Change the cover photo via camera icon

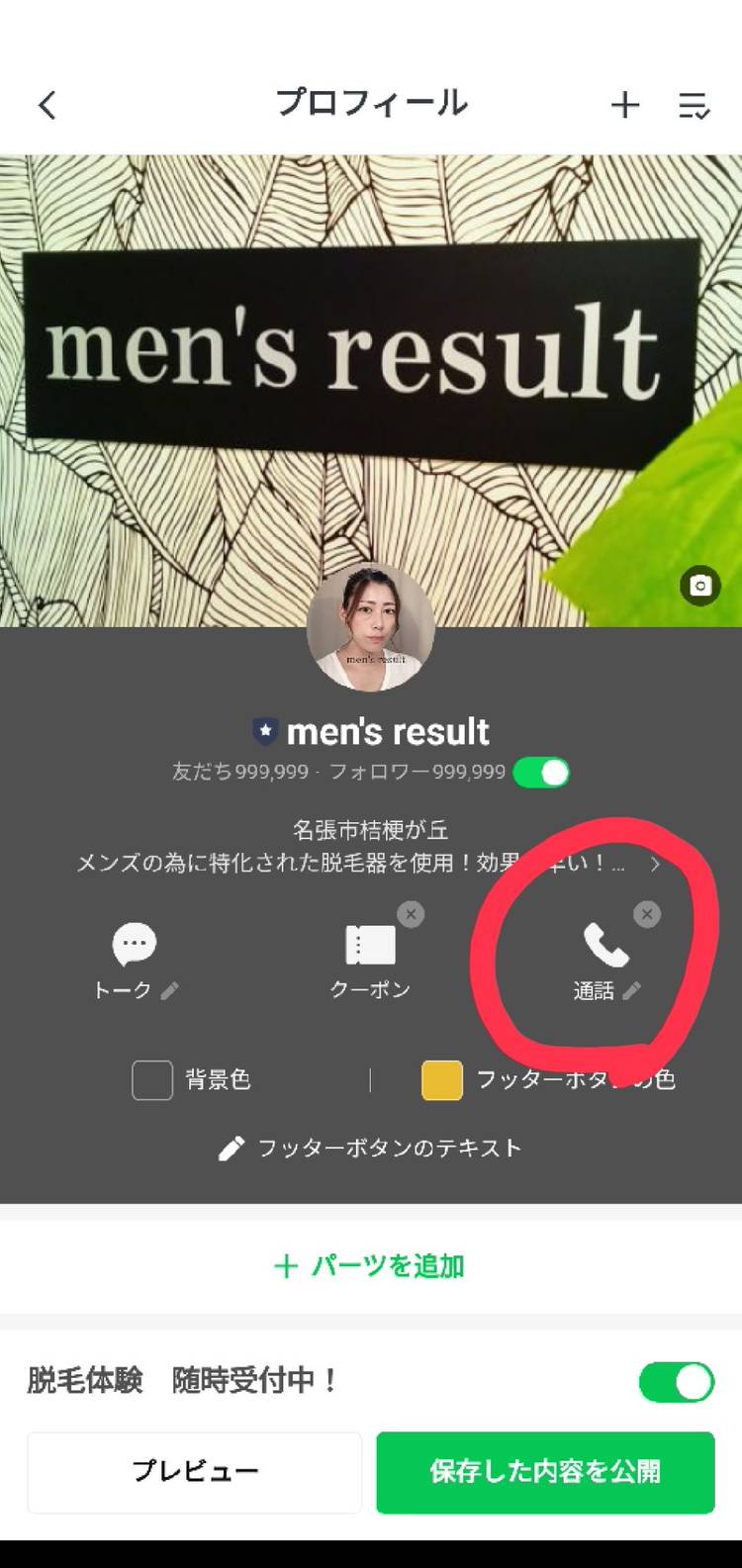(x=700, y=586)
